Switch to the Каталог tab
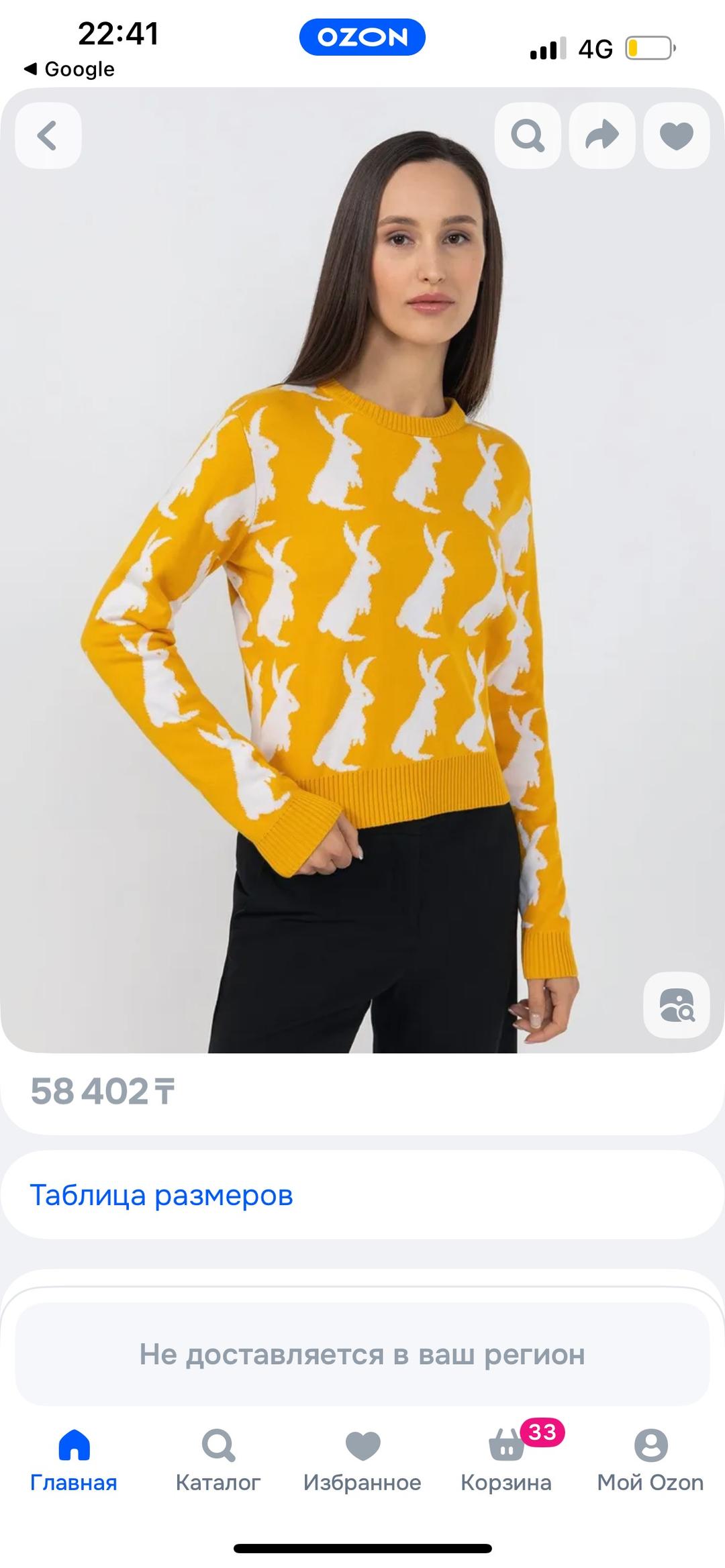This screenshot has width=725, height=1568. pos(217,1461)
